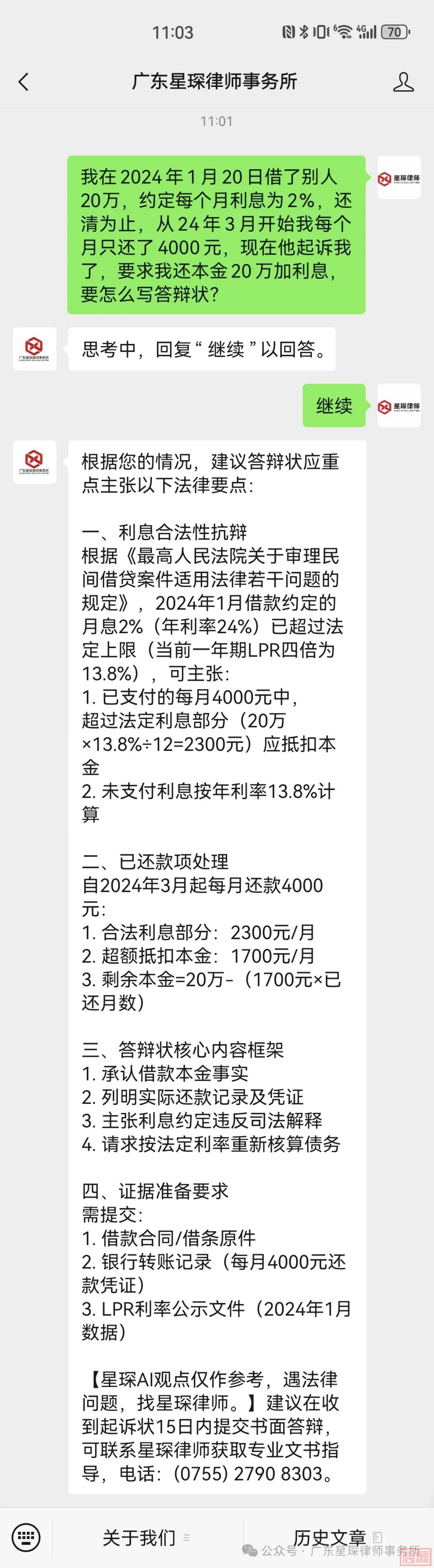Open the 关于我们 menu
Image resolution: width=434 pixels, height=1568 pixels.
(140, 1537)
